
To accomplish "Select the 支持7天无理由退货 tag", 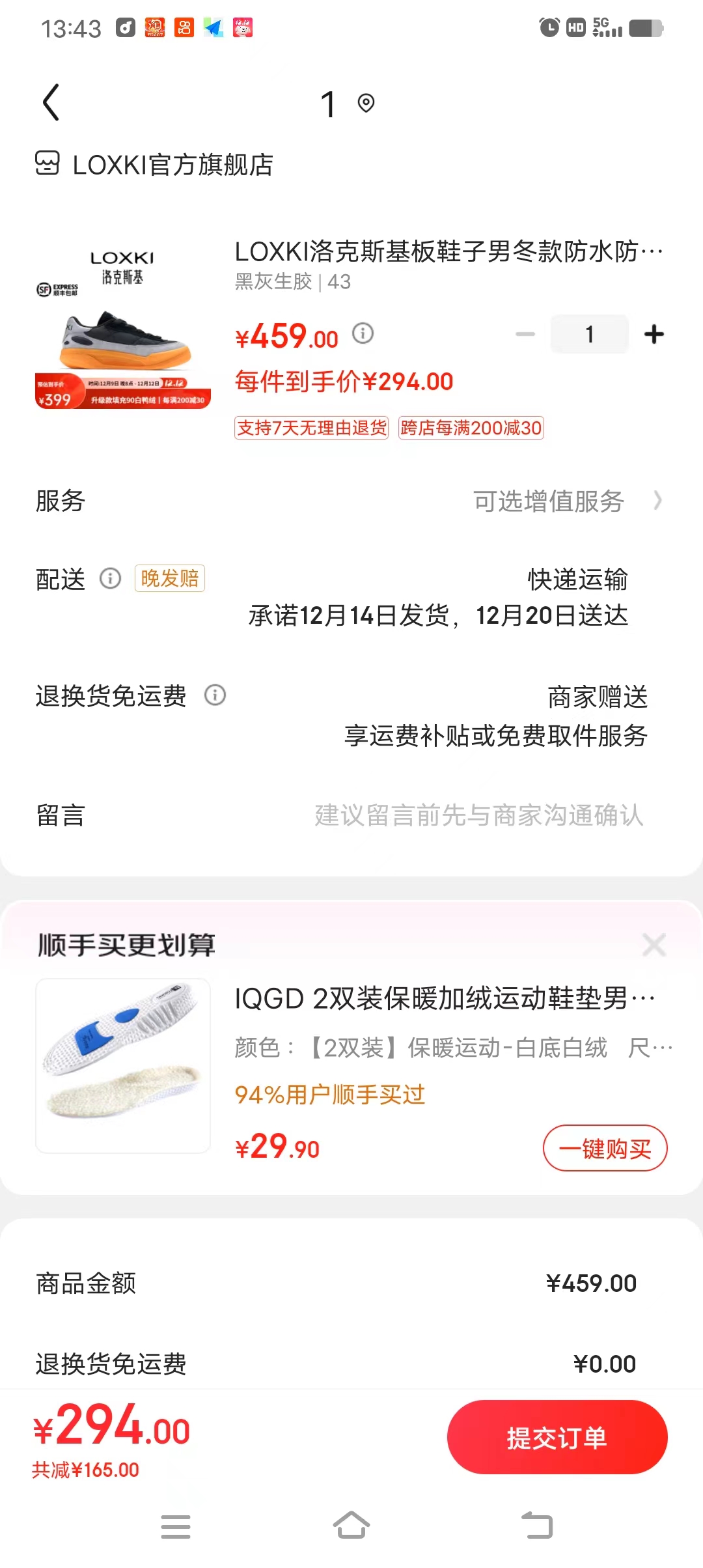I will point(310,428).
